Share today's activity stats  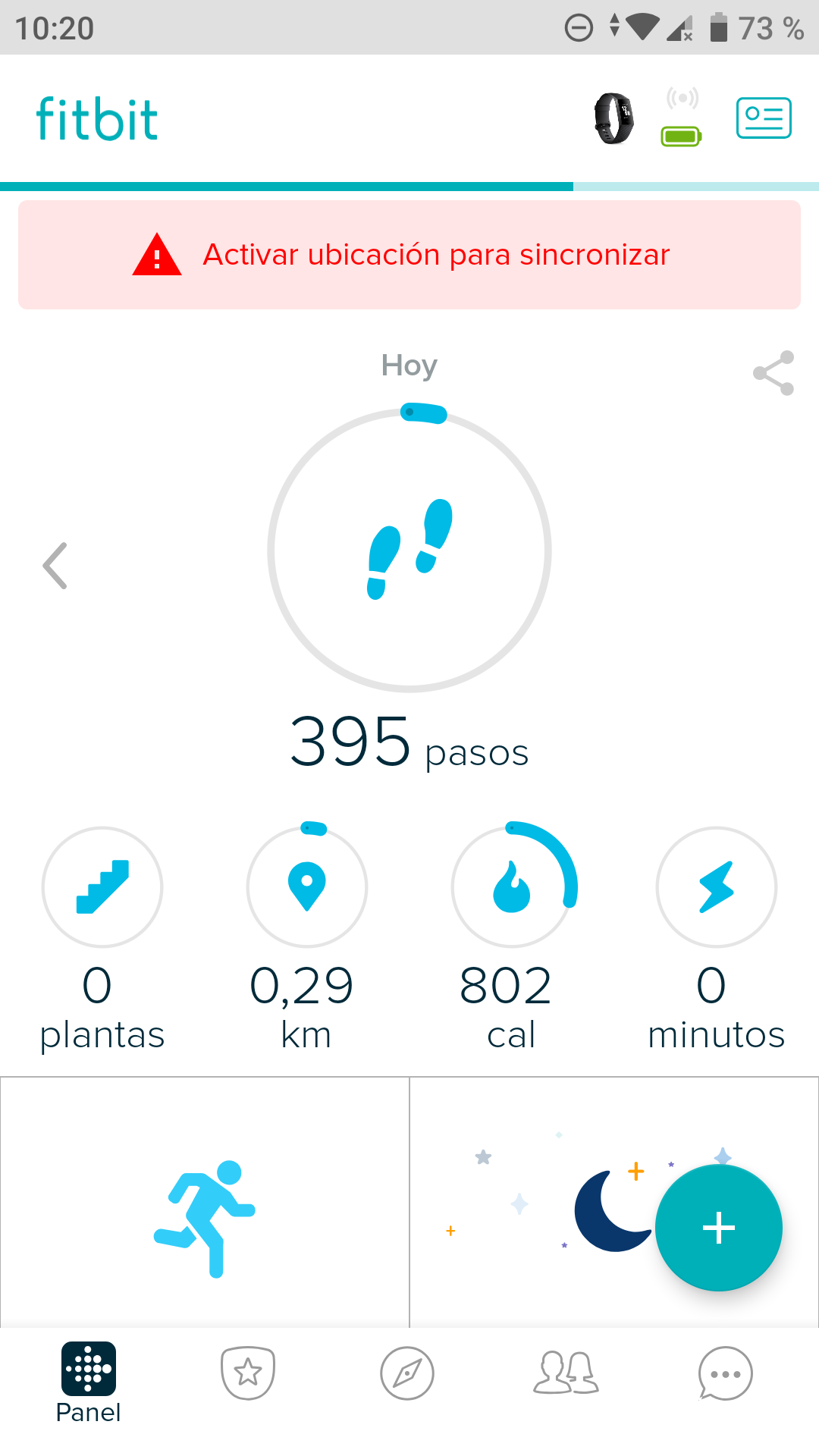[773, 373]
